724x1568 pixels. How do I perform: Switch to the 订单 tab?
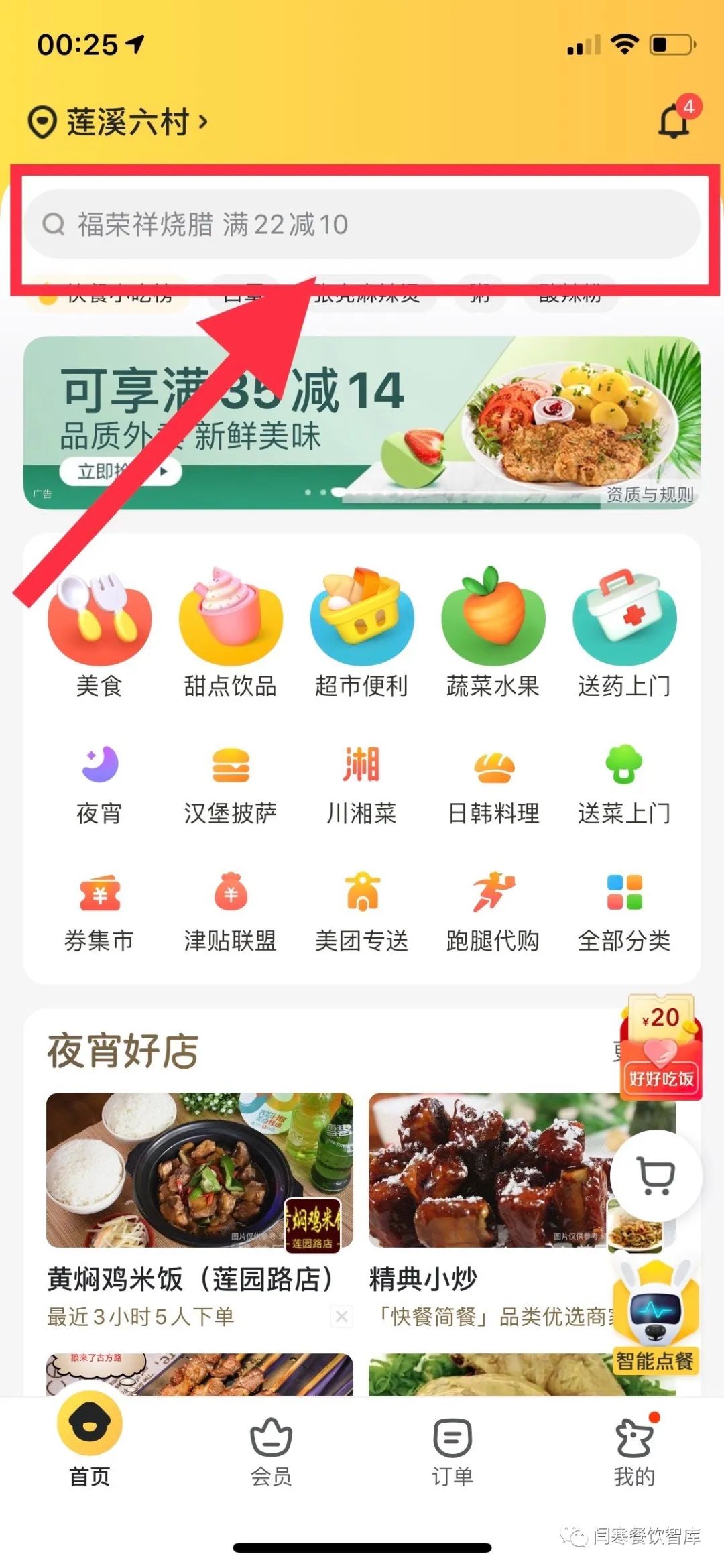tap(452, 1451)
